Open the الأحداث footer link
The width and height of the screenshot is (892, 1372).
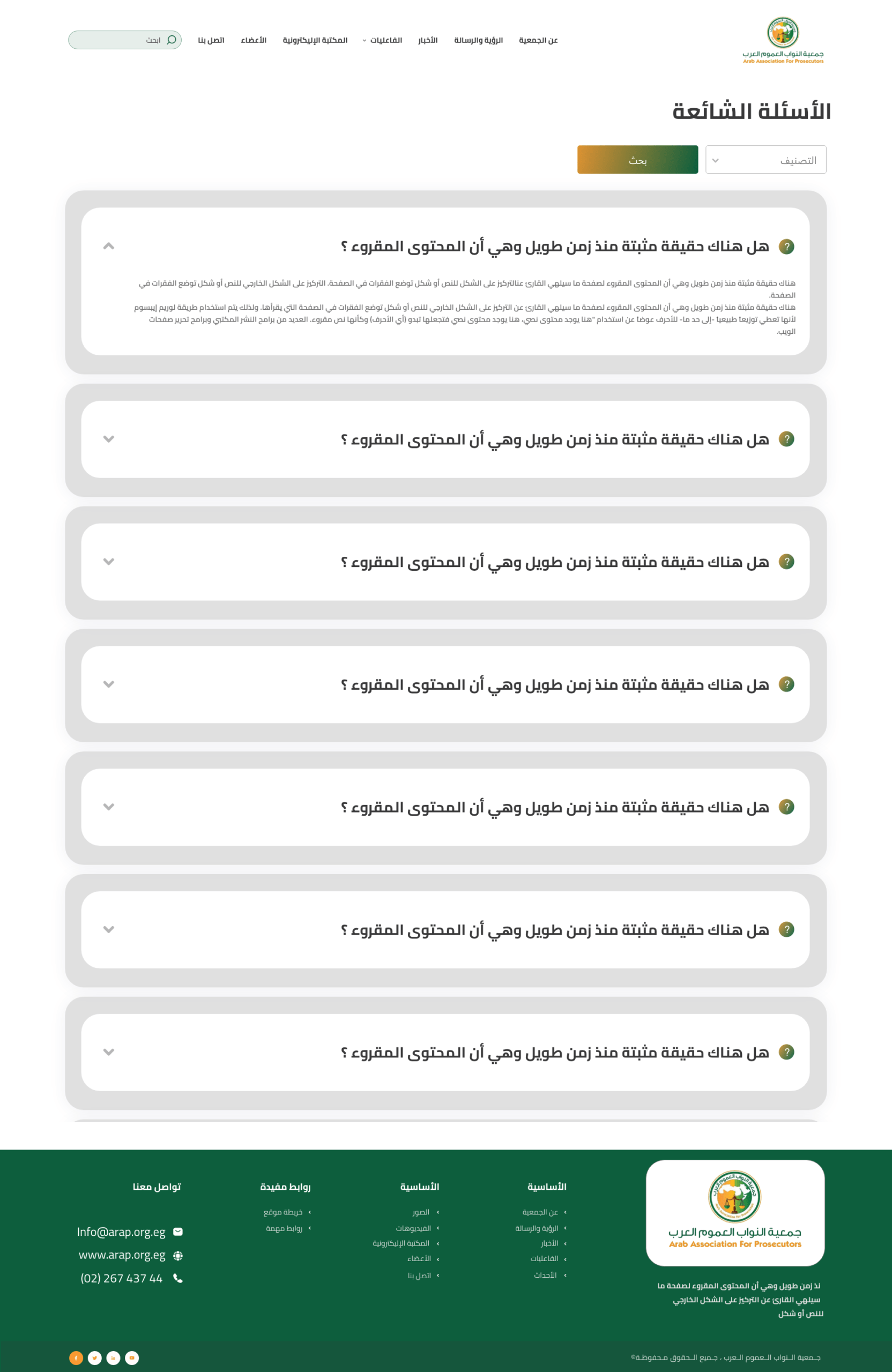point(546,1275)
